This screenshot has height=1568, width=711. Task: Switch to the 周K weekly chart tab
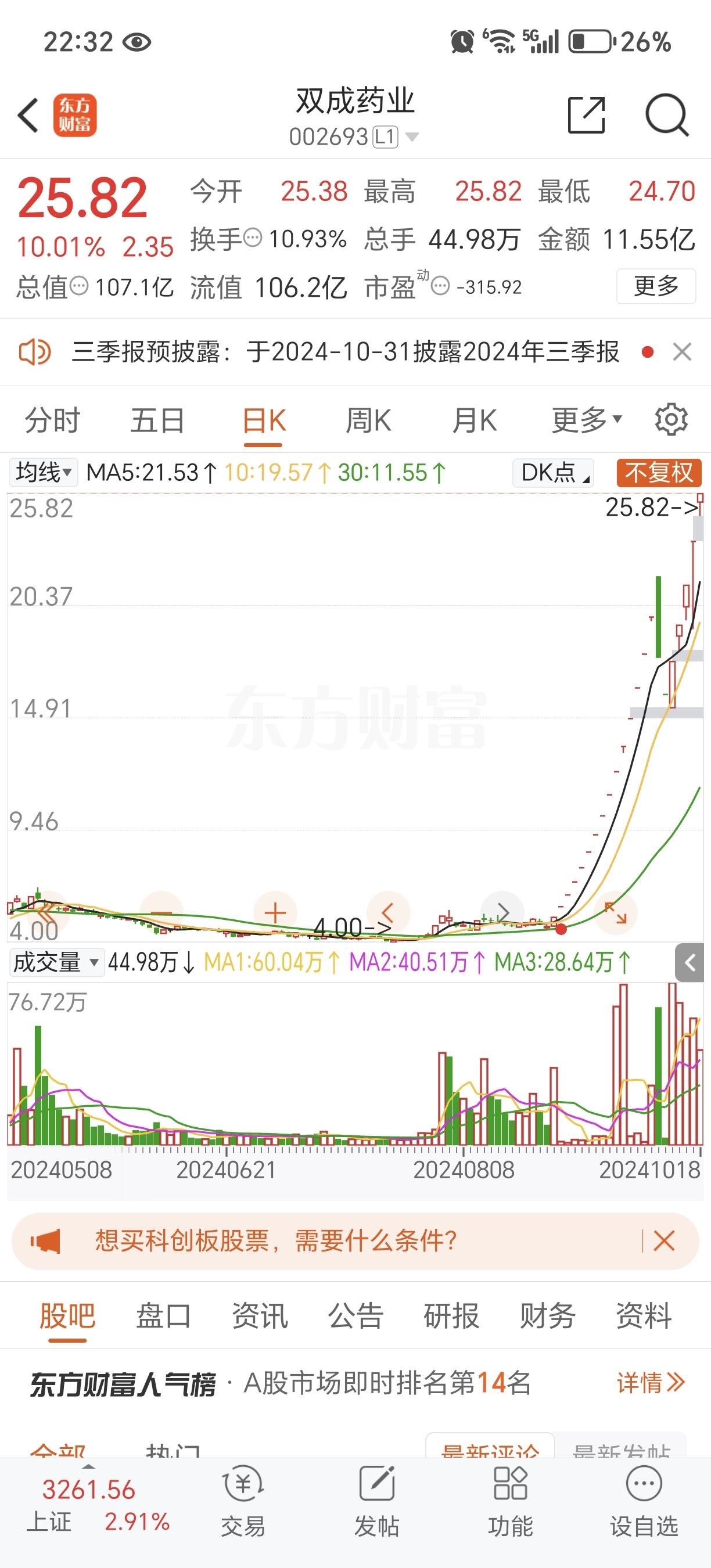pyautogui.click(x=369, y=419)
